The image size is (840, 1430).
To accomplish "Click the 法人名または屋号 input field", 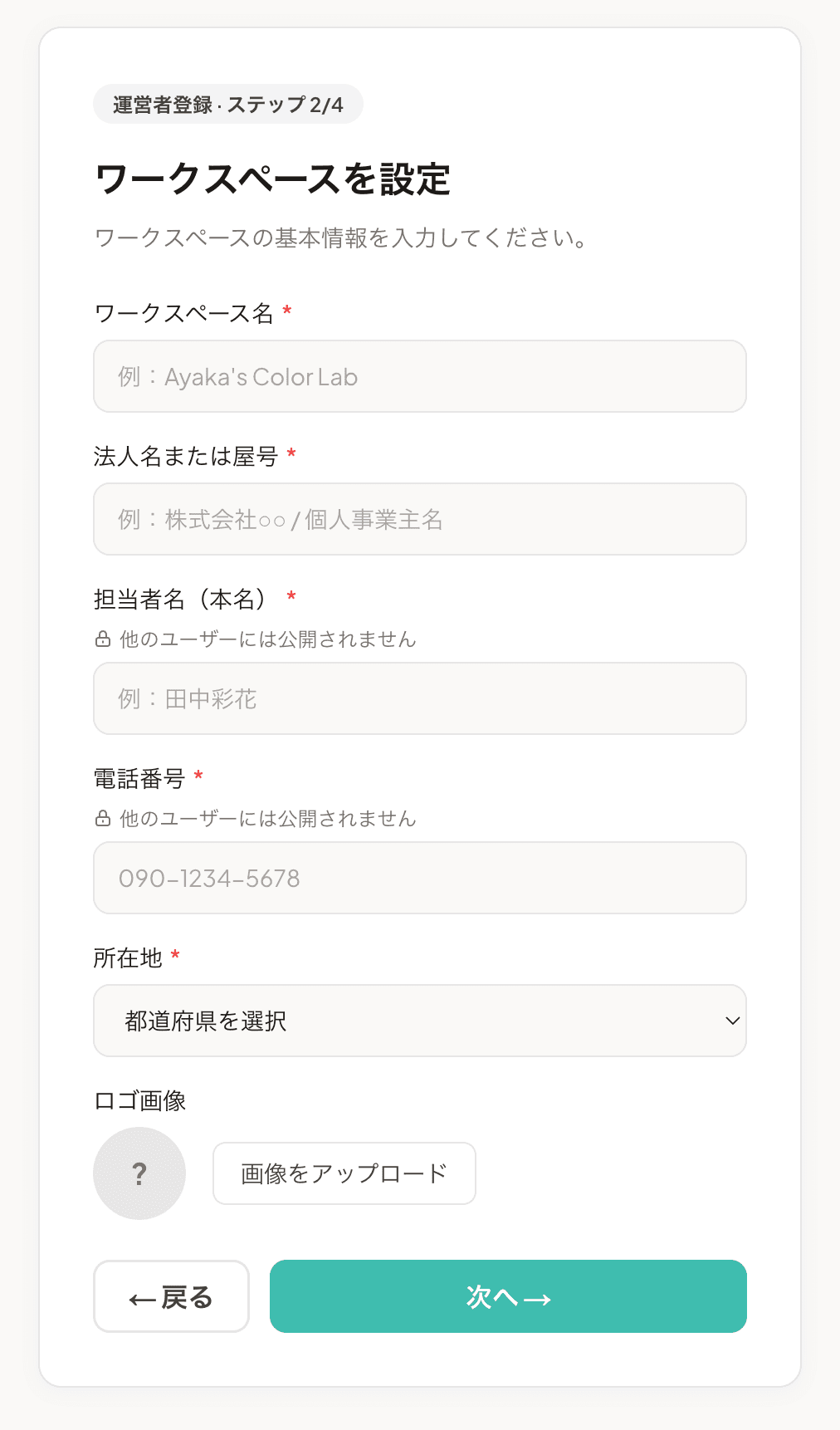I will 419,519.
